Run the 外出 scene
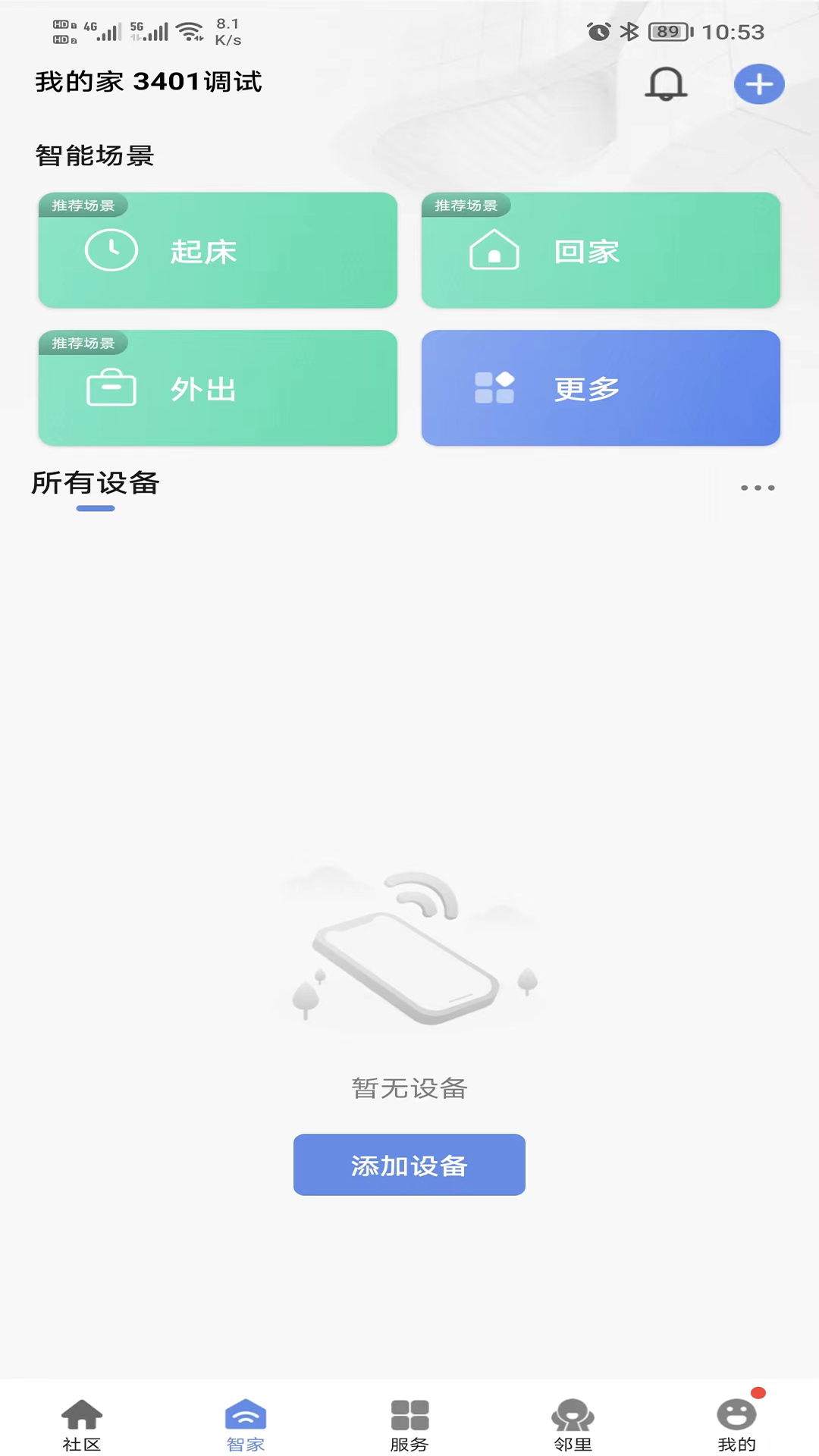 (x=218, y=388)
